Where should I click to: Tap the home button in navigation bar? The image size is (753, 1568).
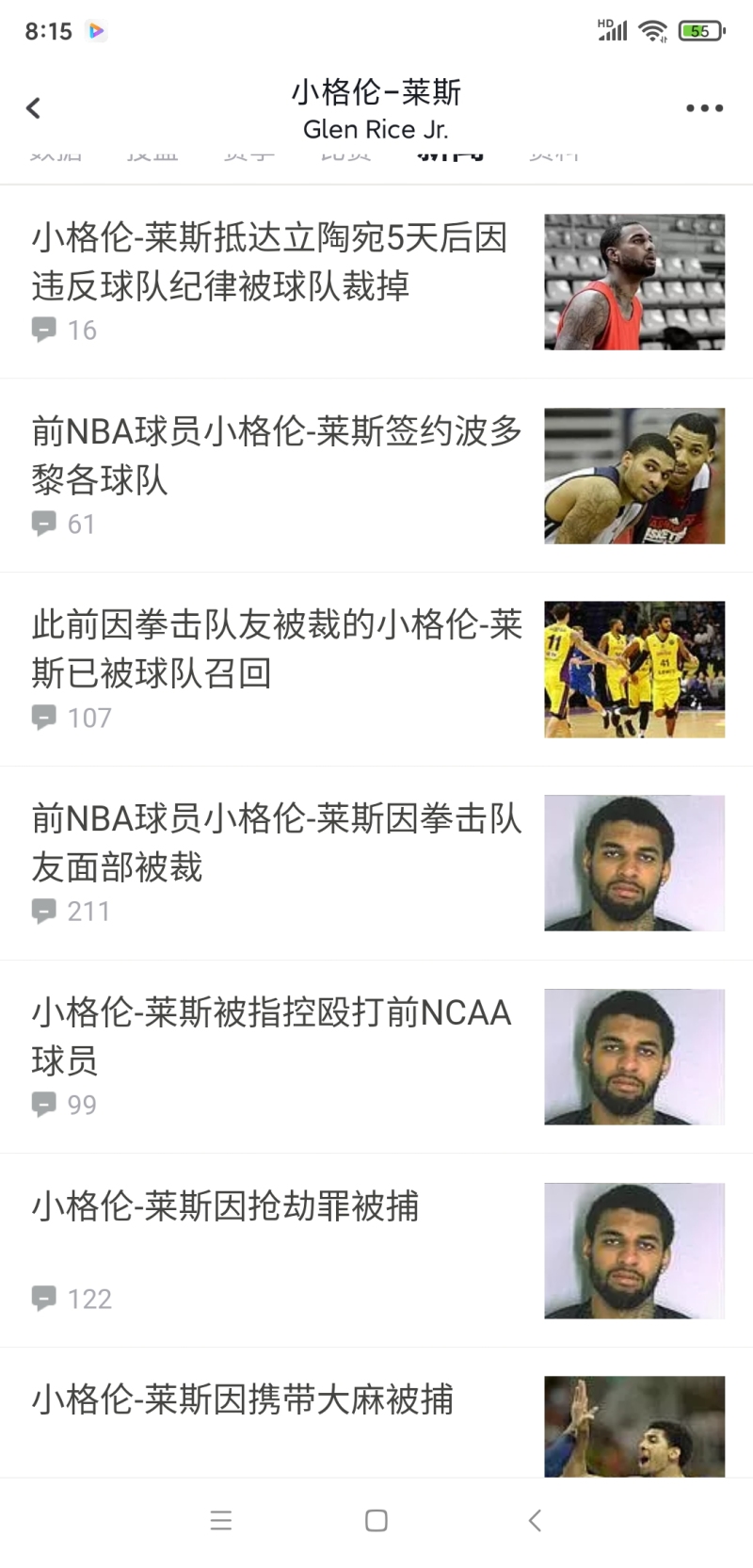point(376,1520)
